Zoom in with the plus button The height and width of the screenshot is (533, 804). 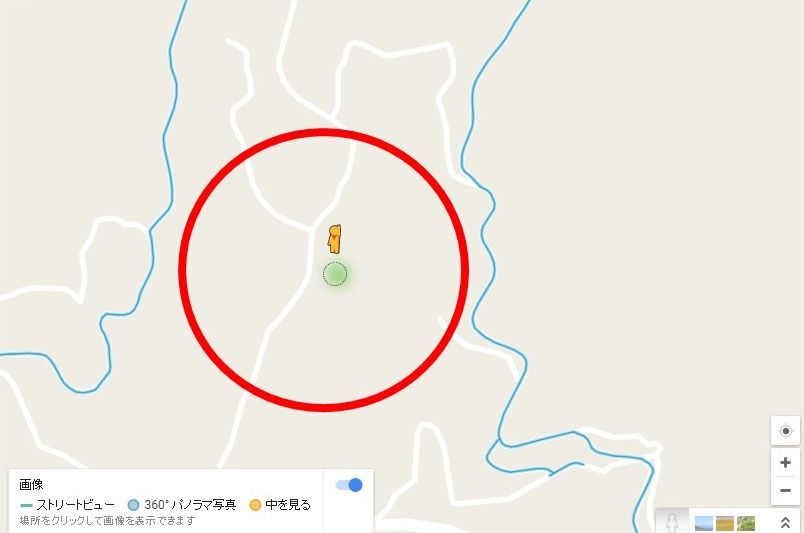click(x=785, y=463)
